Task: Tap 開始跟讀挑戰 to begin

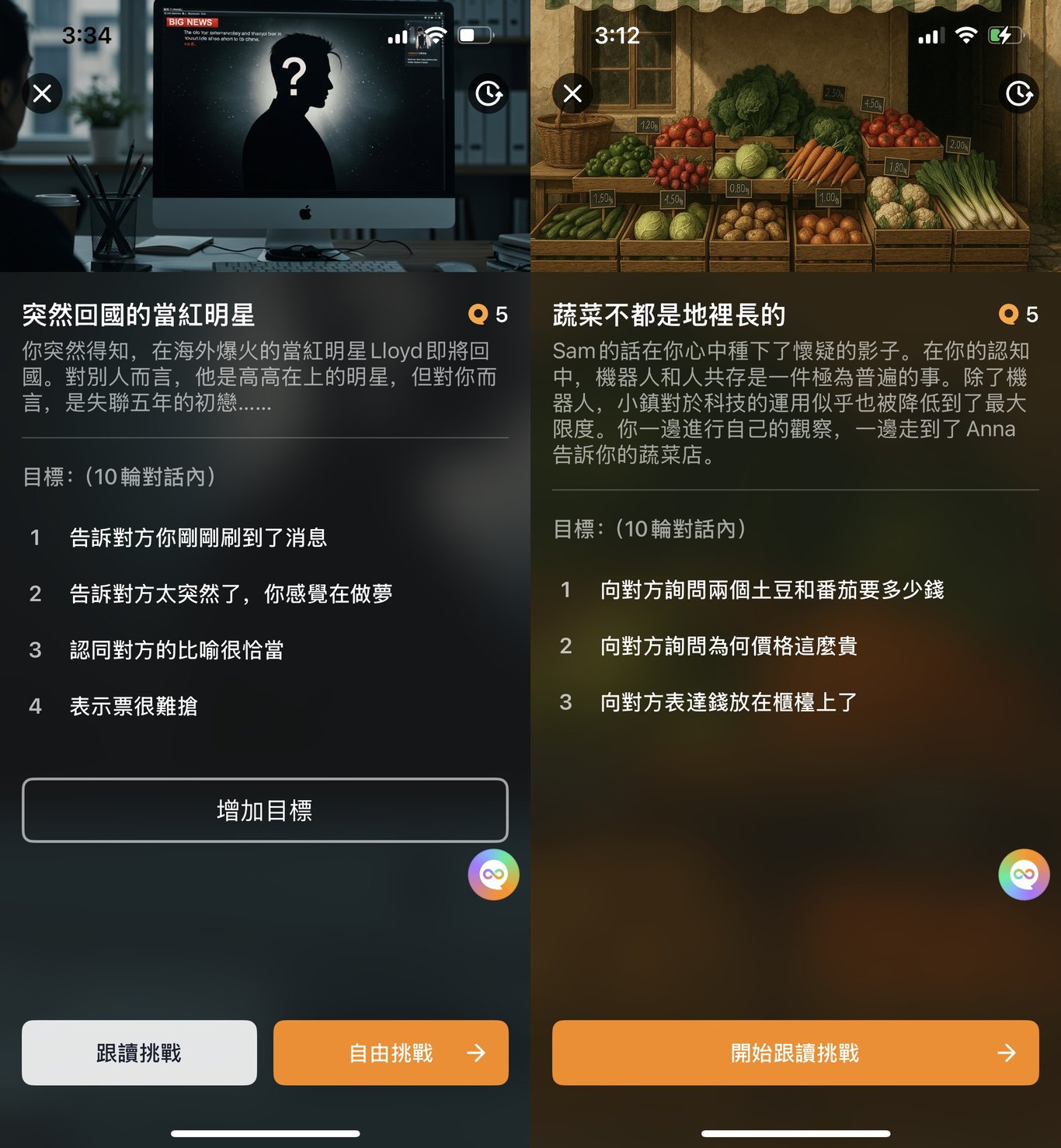Action: tap(795, 1052)
